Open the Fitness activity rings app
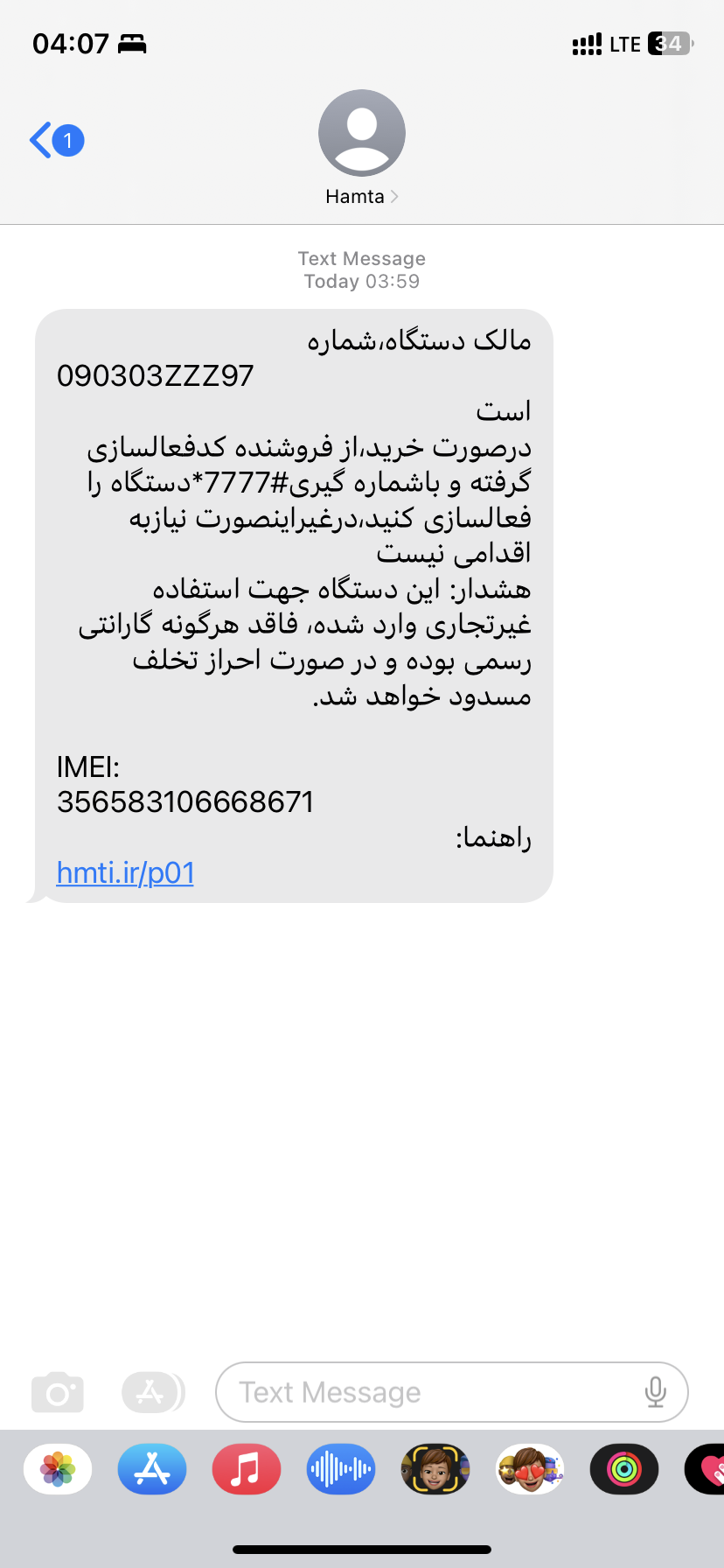The width and height of the screenshot is (724, 1568). (623, 1469)
